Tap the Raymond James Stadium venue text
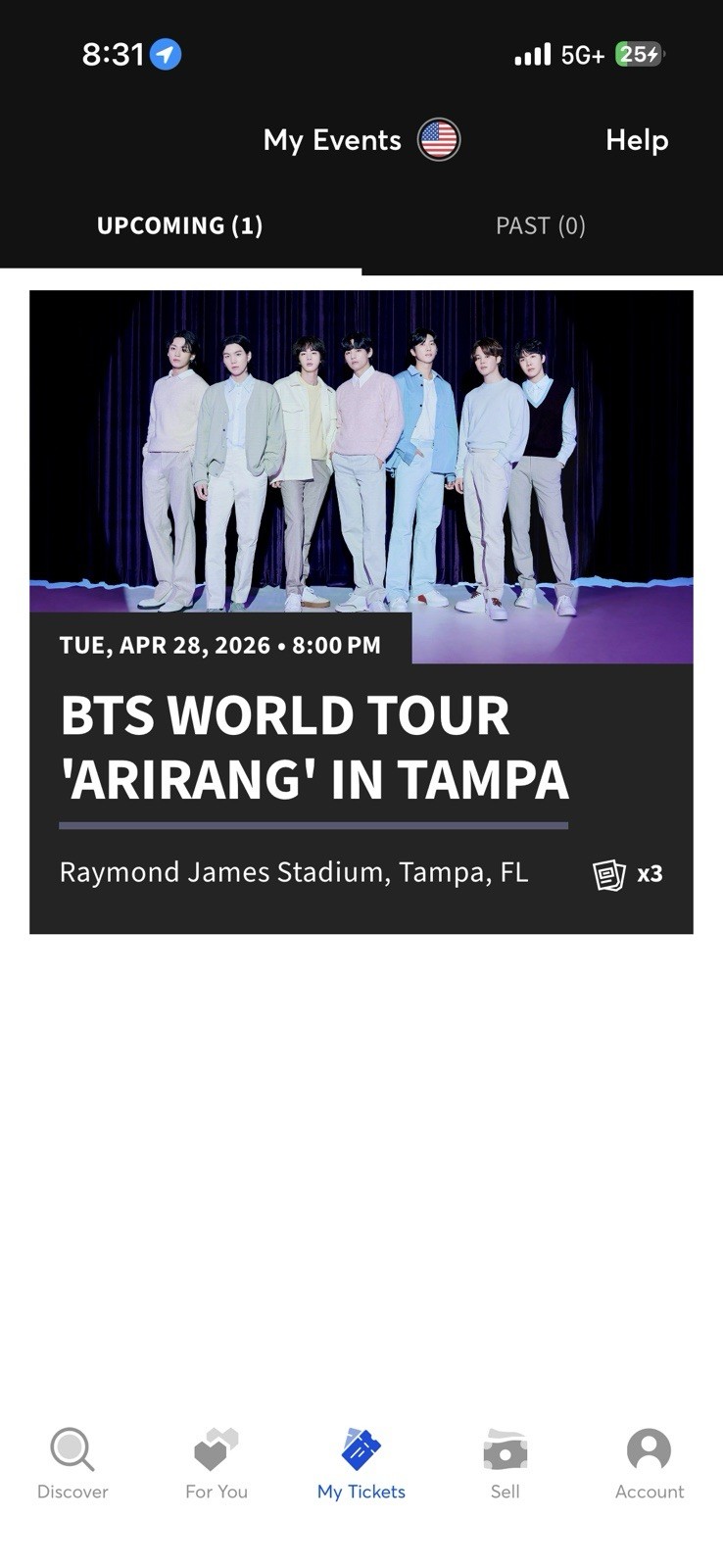Screen dimensions: 723x1568 coord(294,872)
